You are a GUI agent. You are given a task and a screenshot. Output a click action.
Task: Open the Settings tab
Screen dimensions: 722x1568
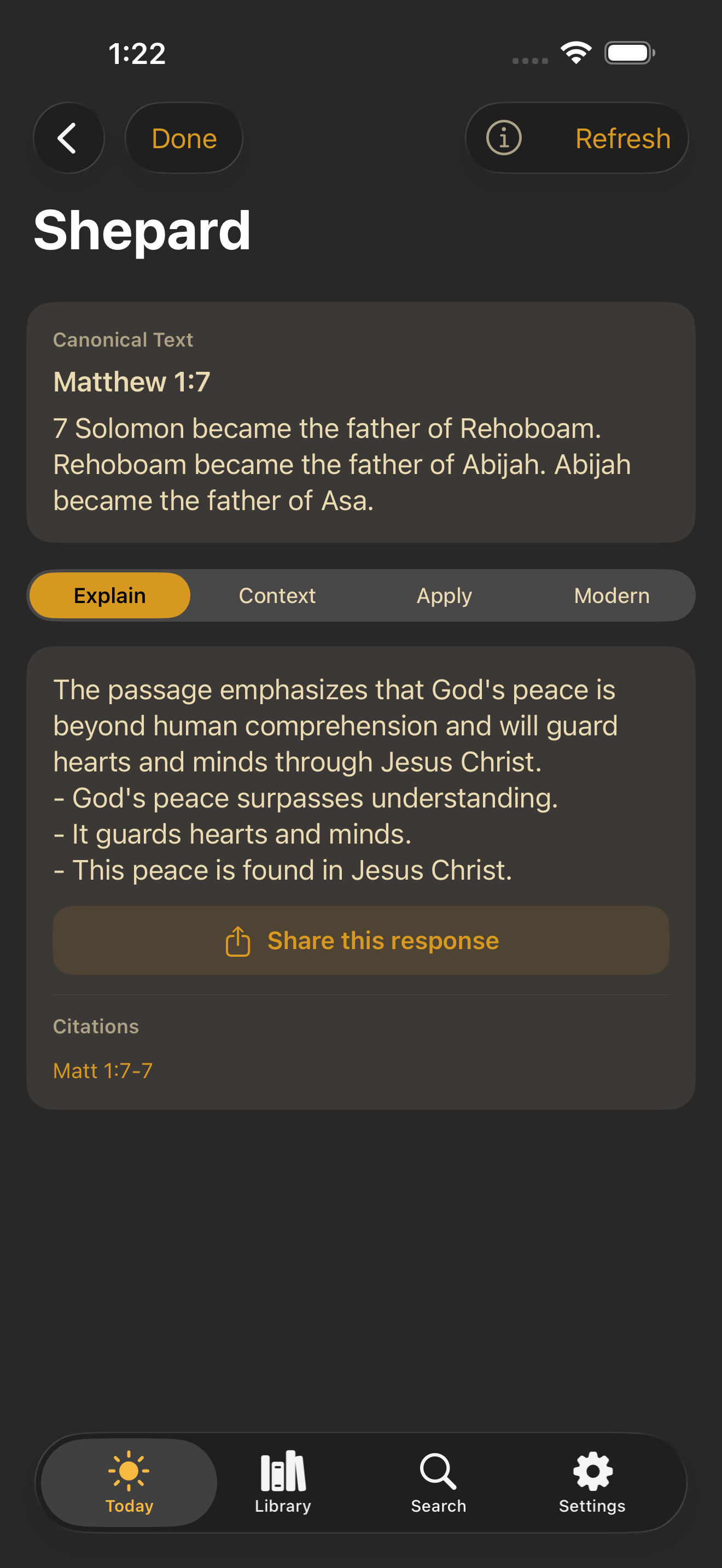tap(592, 1482)
